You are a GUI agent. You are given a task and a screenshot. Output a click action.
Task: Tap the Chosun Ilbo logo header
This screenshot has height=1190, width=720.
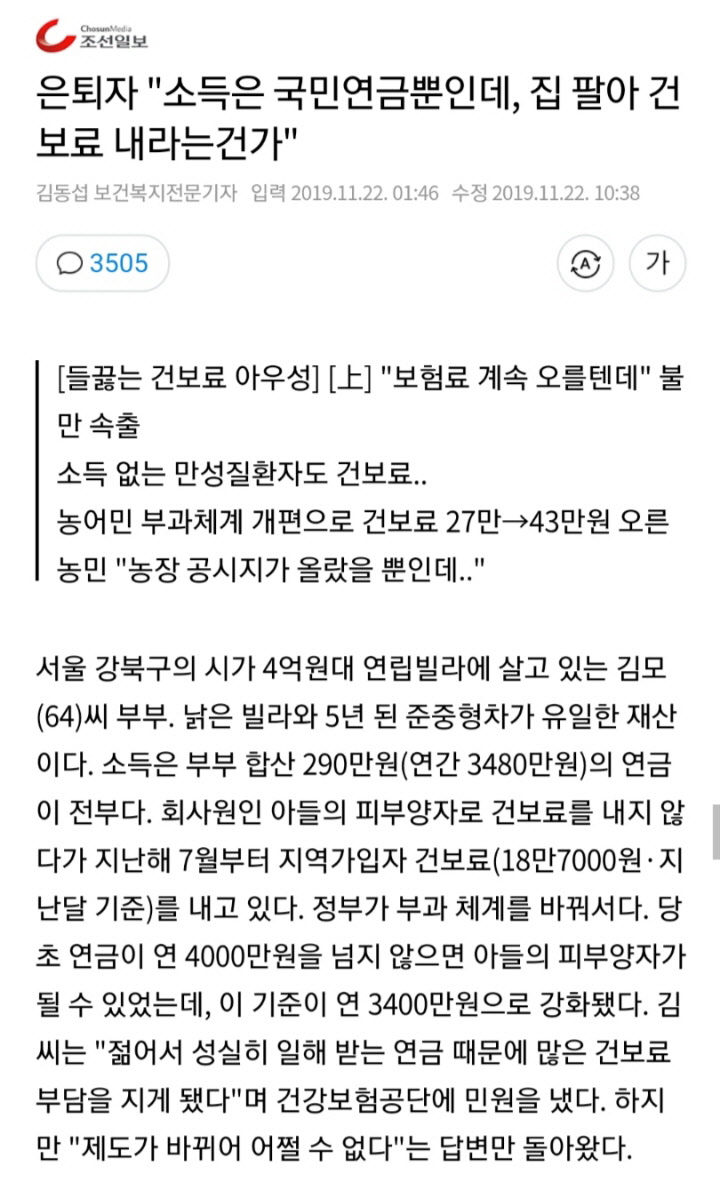tap(92, 36)
